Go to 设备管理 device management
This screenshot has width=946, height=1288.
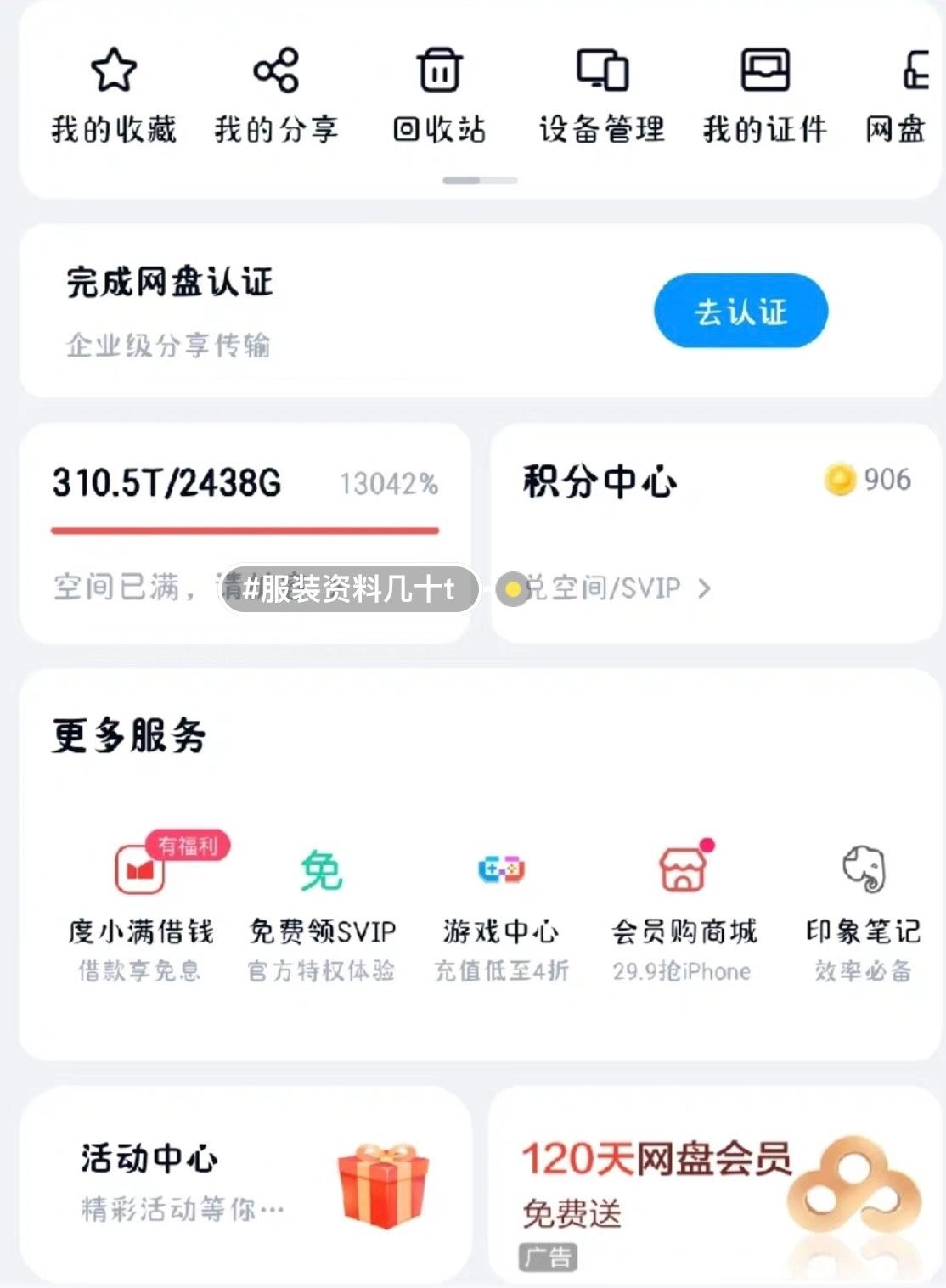pyautogui.click(x=602, y=93)
